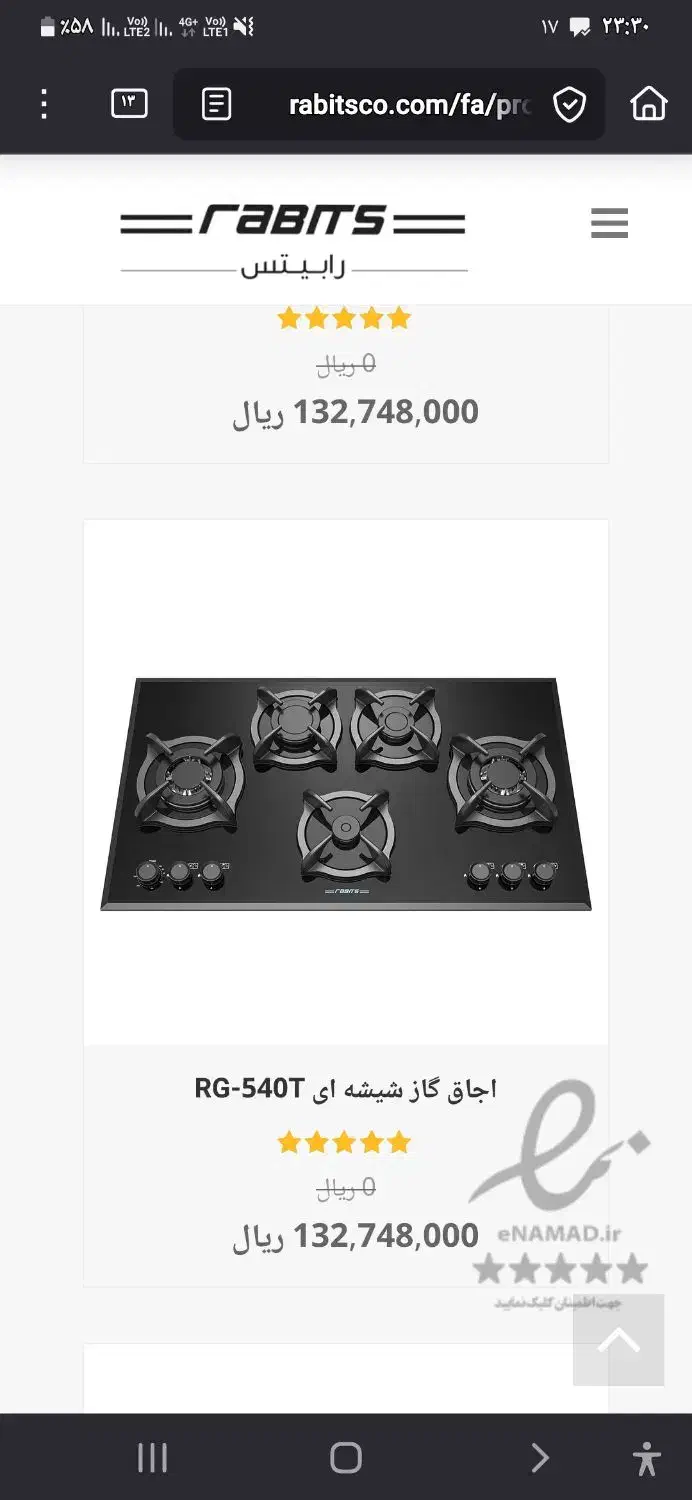Open the tab switcher showing ۱۳ tabs
The image size is (692, 1500).
coord(129,103)
